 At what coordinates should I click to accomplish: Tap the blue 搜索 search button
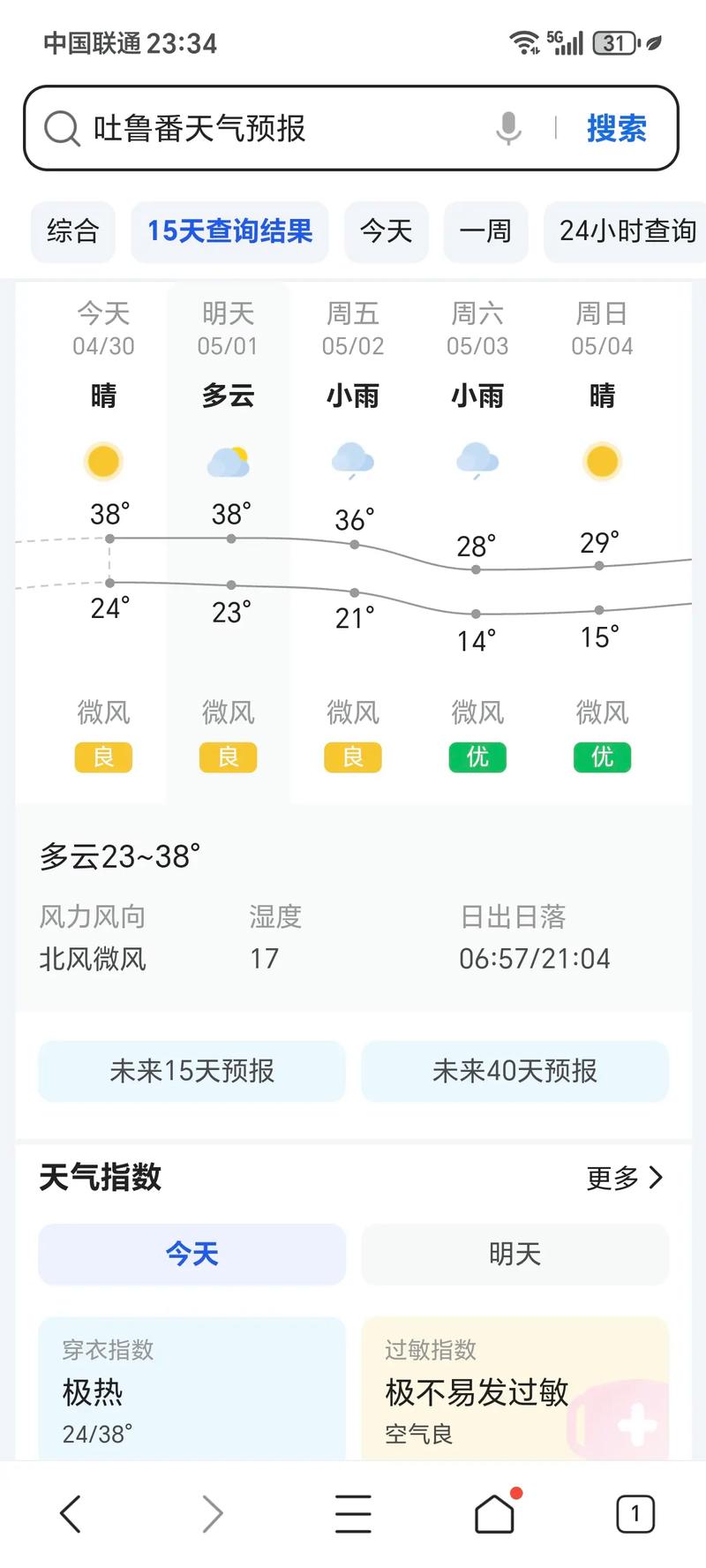click(x=617, y=127)
